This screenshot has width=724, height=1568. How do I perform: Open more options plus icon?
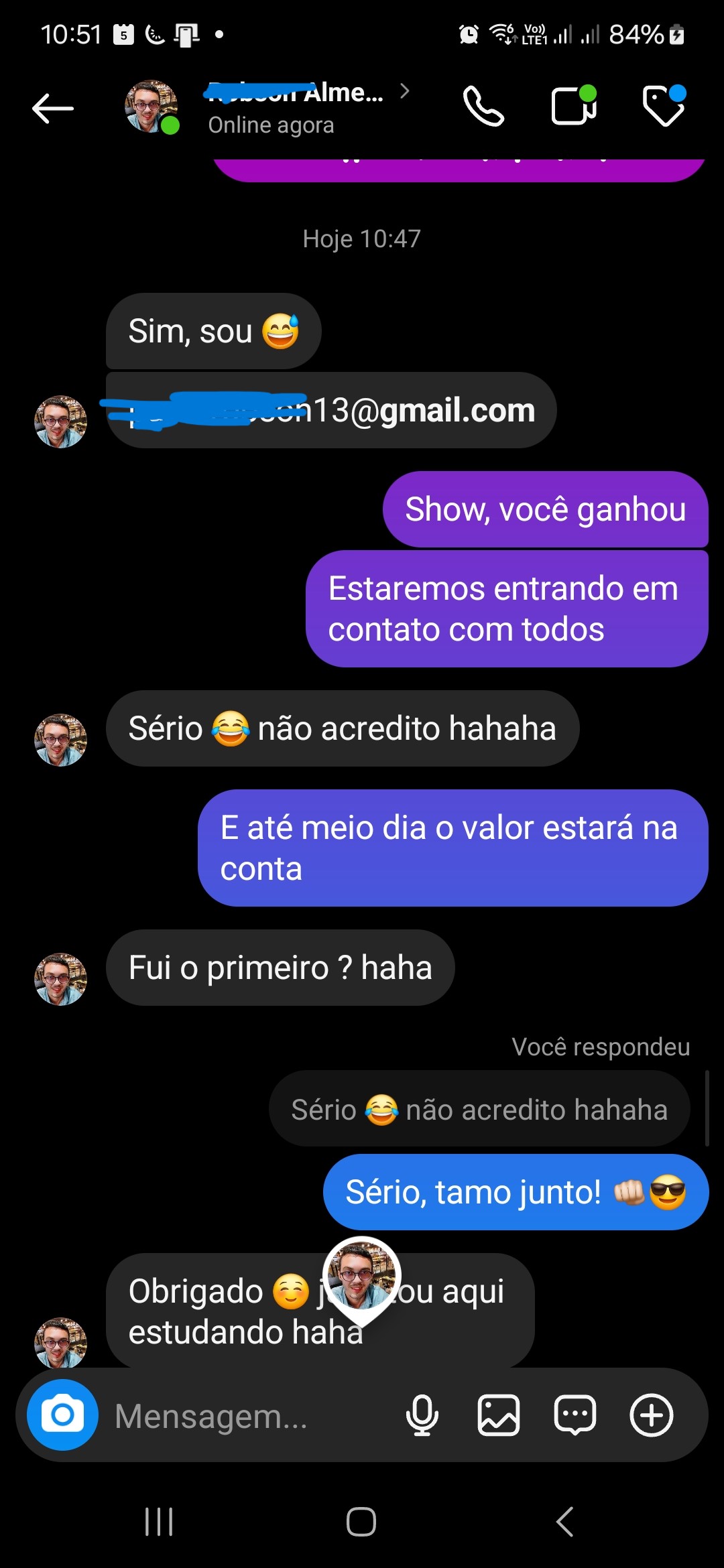tap(651, 1415)
